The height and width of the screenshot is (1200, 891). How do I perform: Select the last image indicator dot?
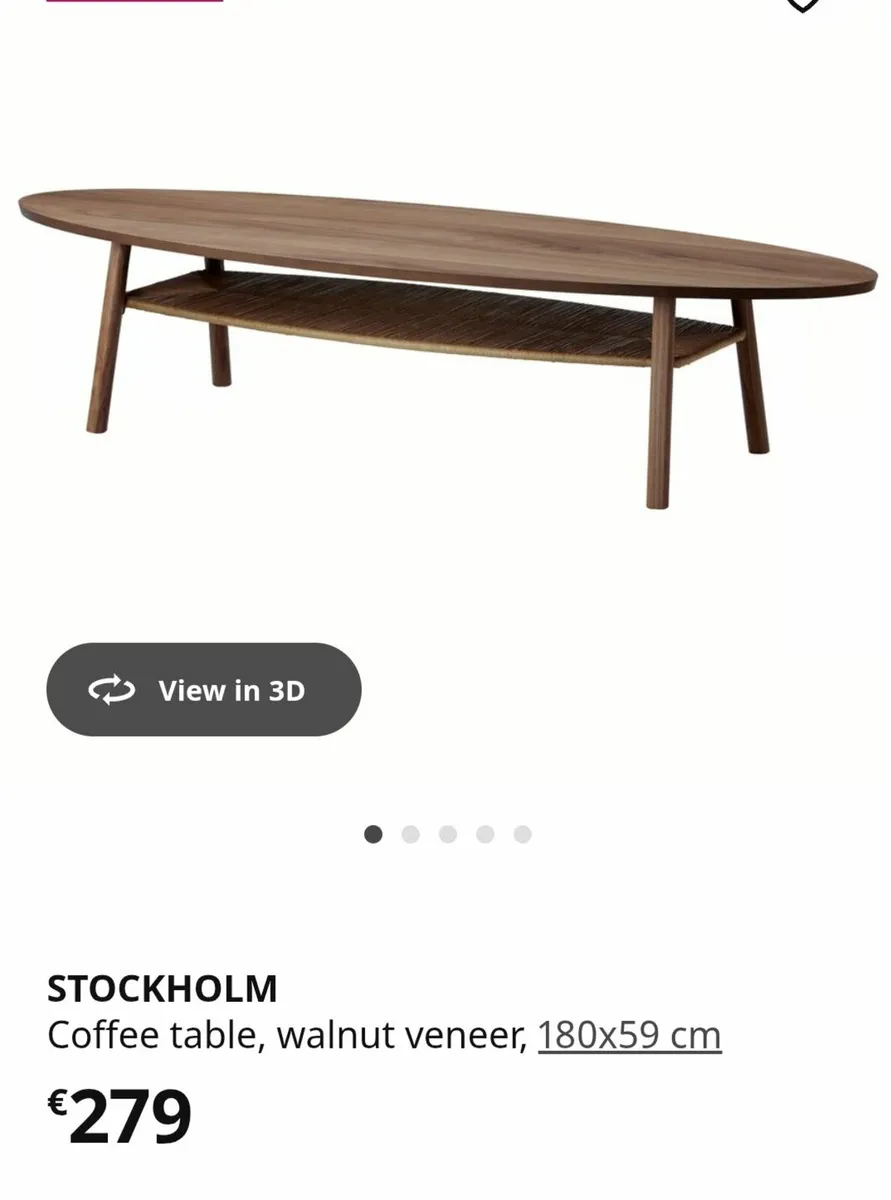[x=522, y=834]
